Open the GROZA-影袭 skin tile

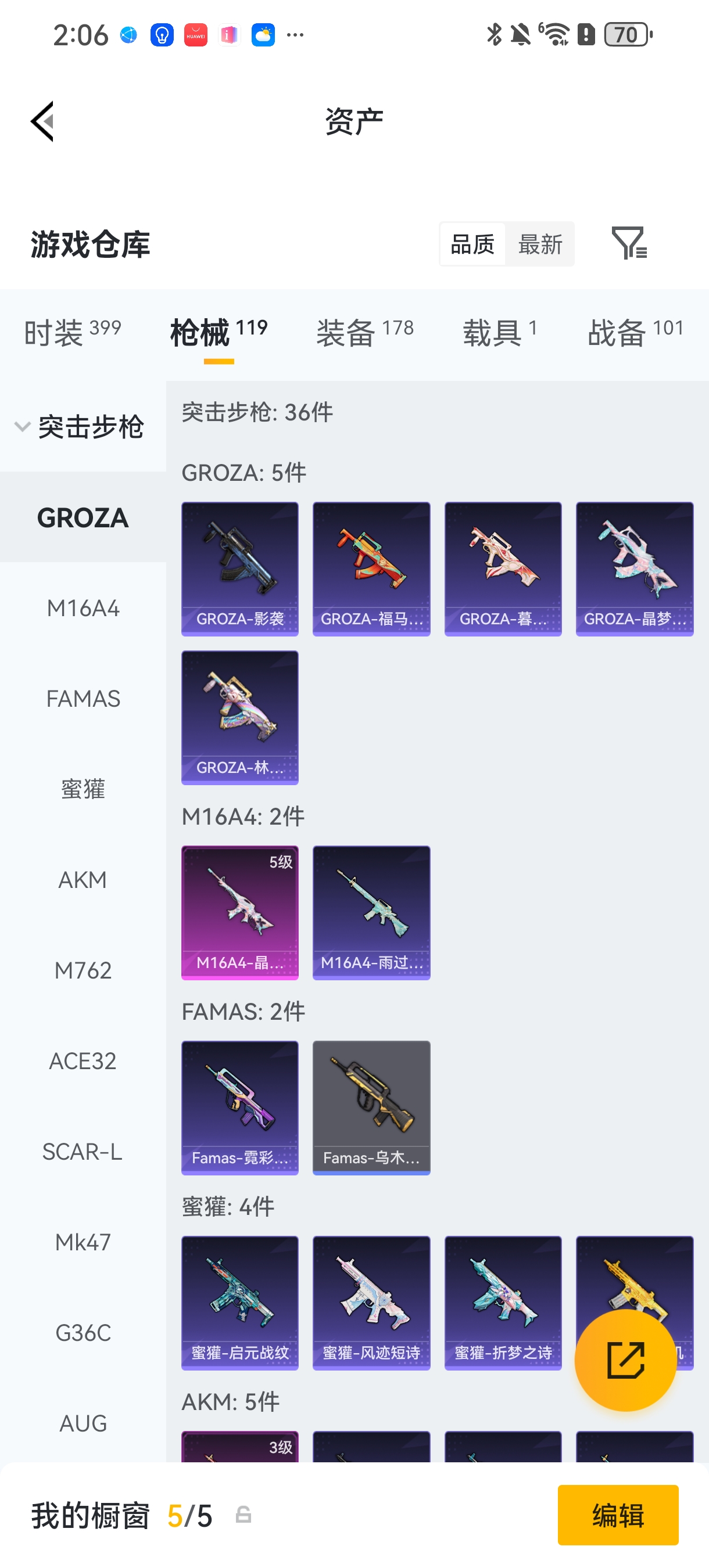point(240,569)
